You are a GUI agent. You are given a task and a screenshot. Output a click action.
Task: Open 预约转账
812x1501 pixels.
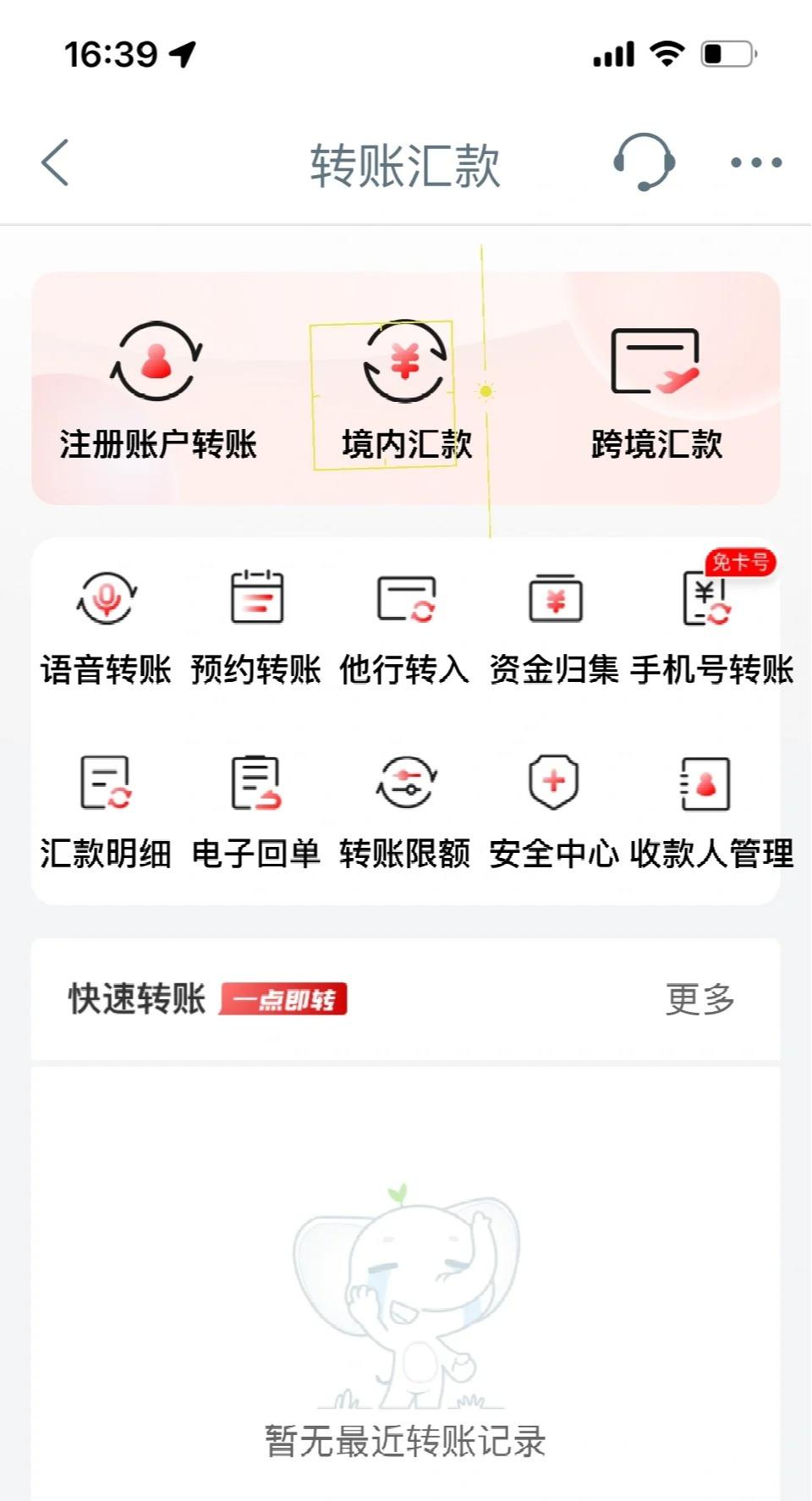pos(256,627)
